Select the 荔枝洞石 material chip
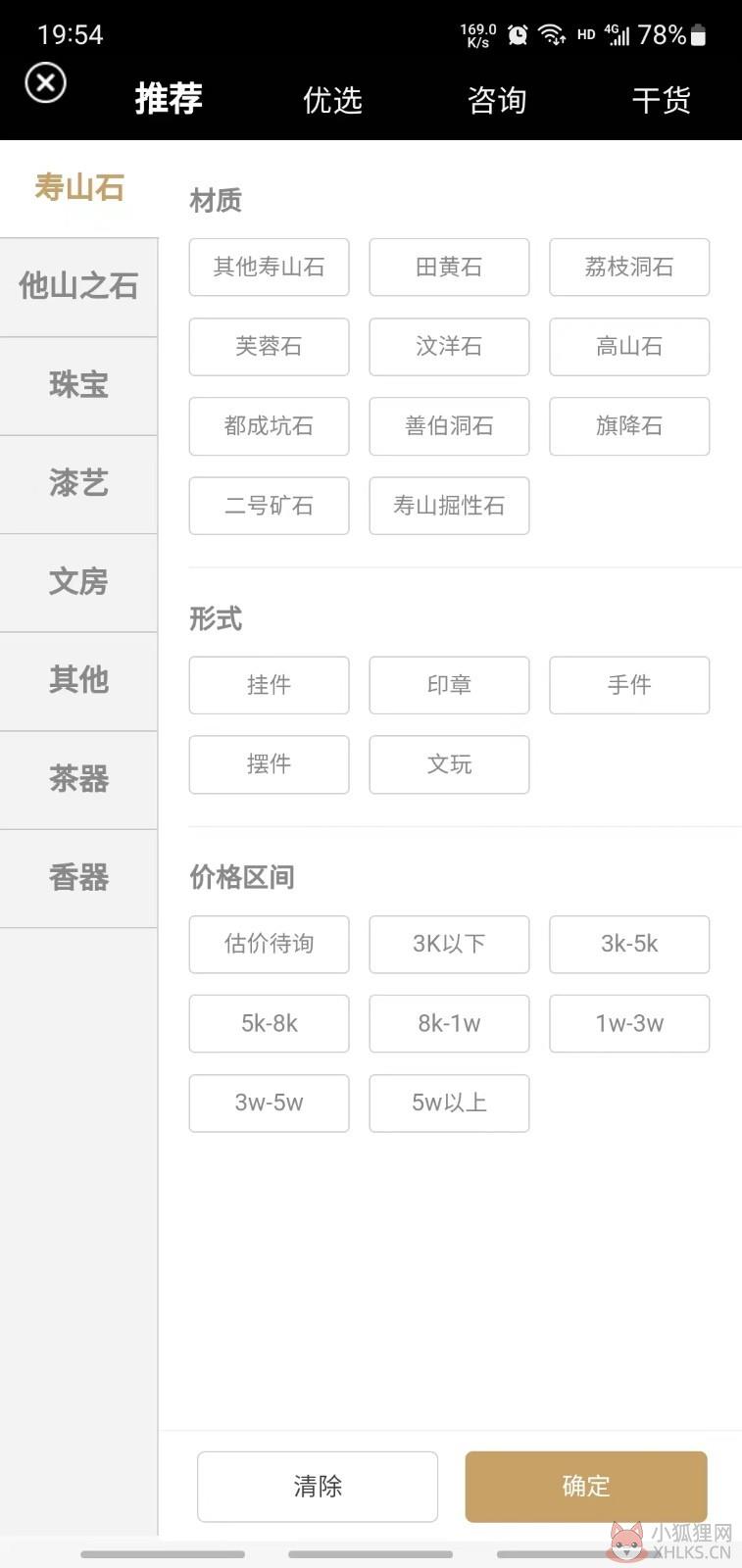Screen dimensions: 742x1568 [x=629, y=267]
